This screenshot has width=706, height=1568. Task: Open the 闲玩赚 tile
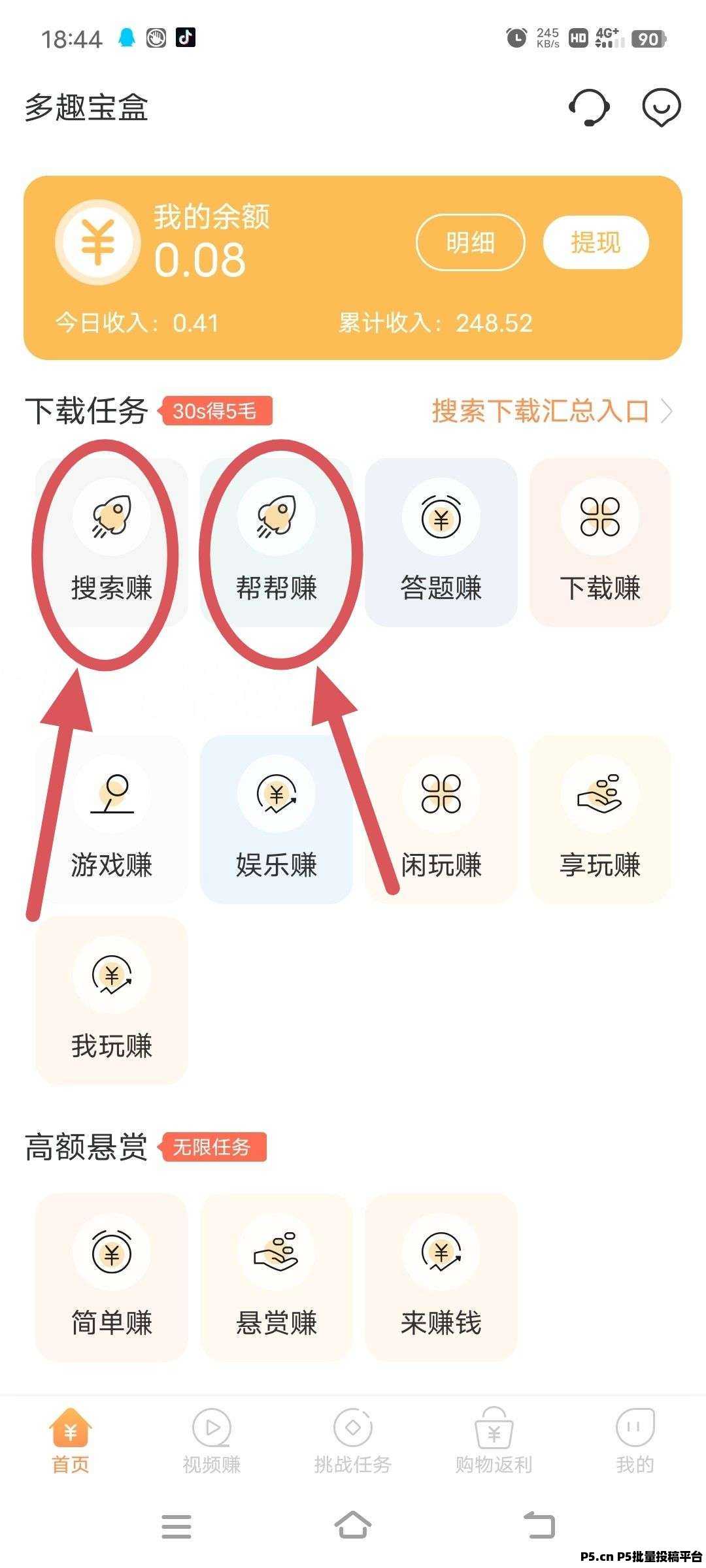pos(441,819)
